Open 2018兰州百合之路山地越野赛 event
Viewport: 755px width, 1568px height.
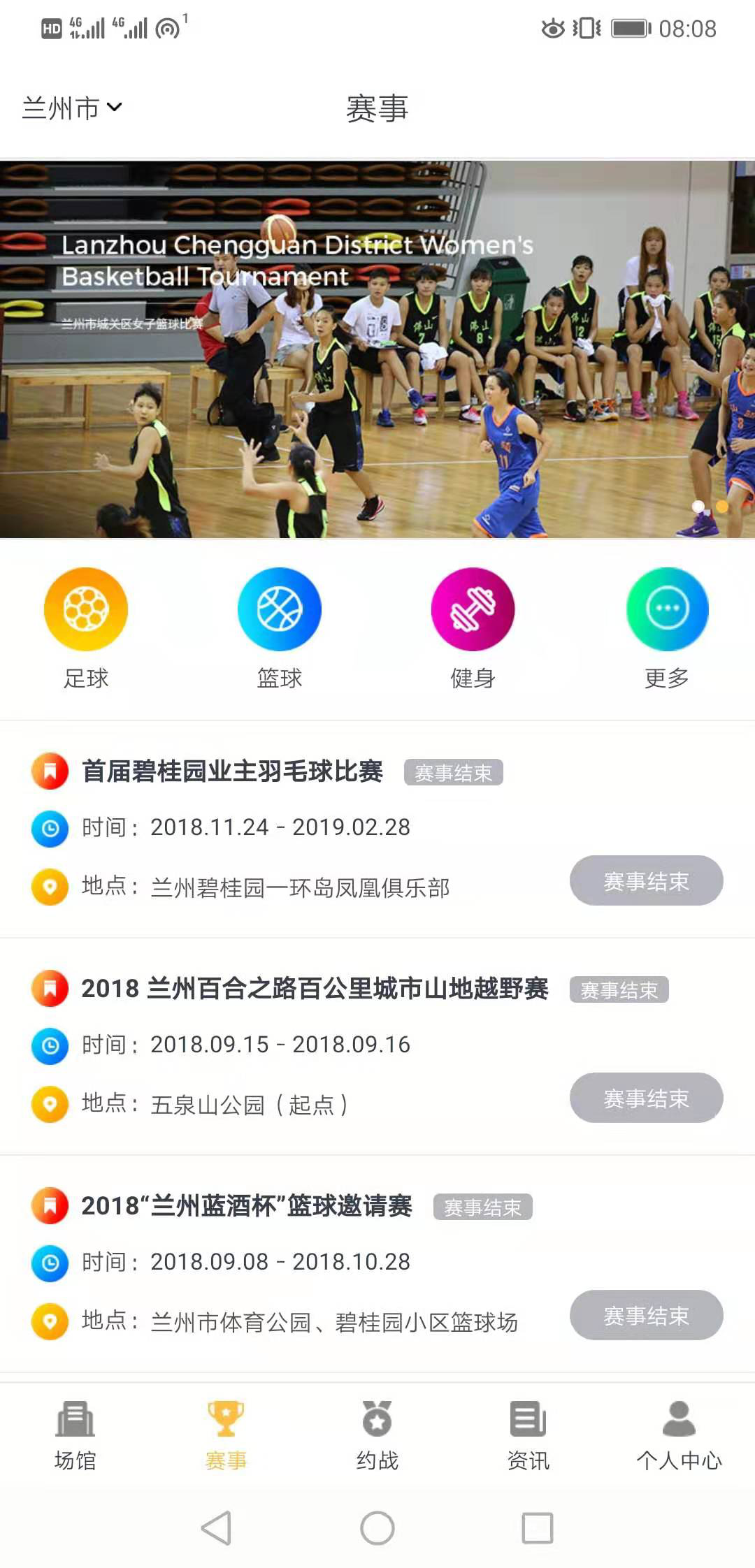(315, 989)
